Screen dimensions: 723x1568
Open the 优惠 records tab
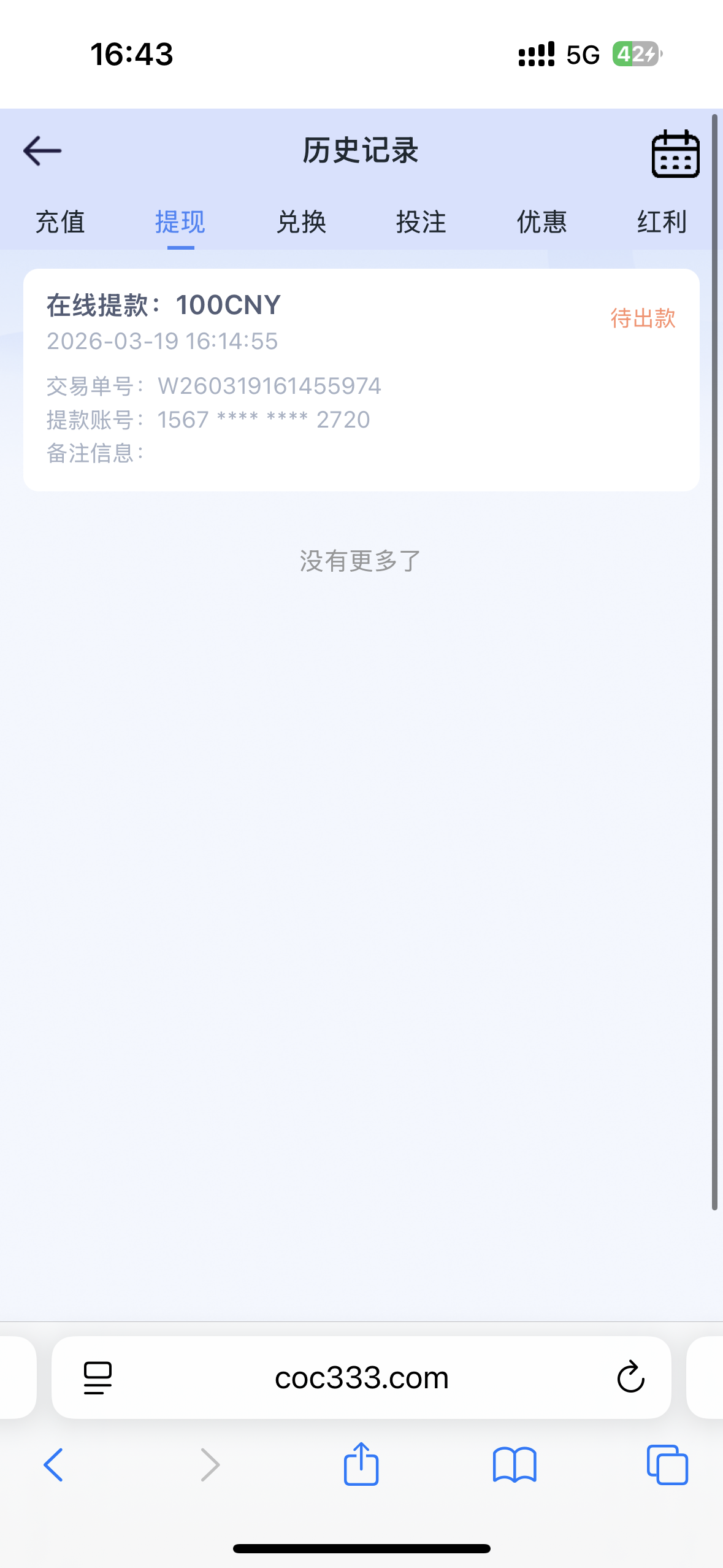(541, 222)
